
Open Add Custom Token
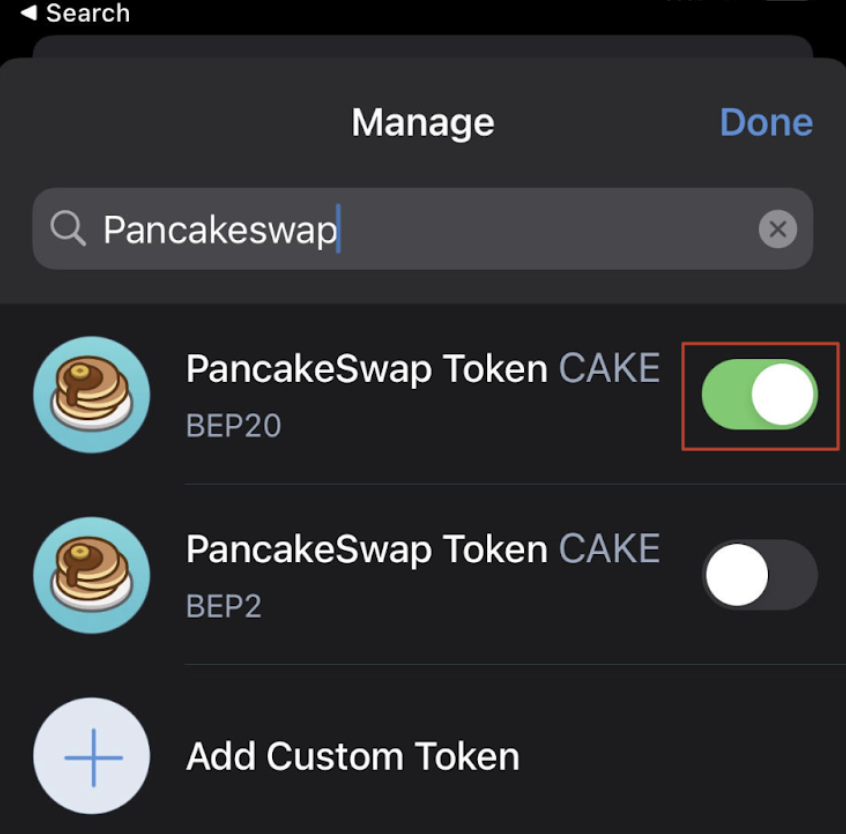point(352,756)
